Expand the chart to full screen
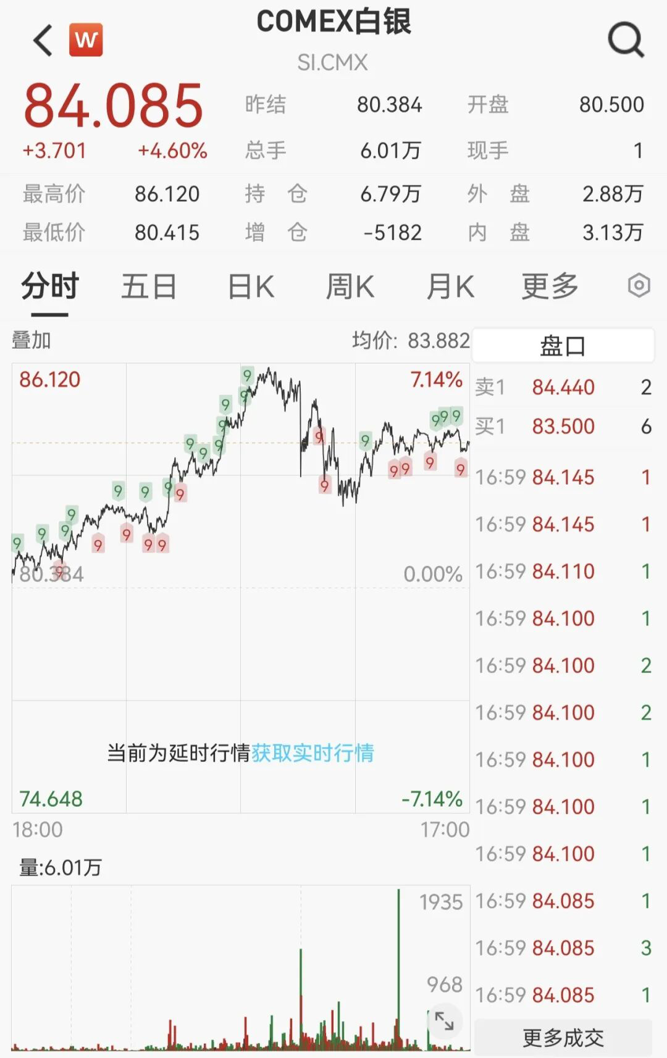Image resolution: width=667 pixels, height=1058 pixels. [x=444, y=1021]
